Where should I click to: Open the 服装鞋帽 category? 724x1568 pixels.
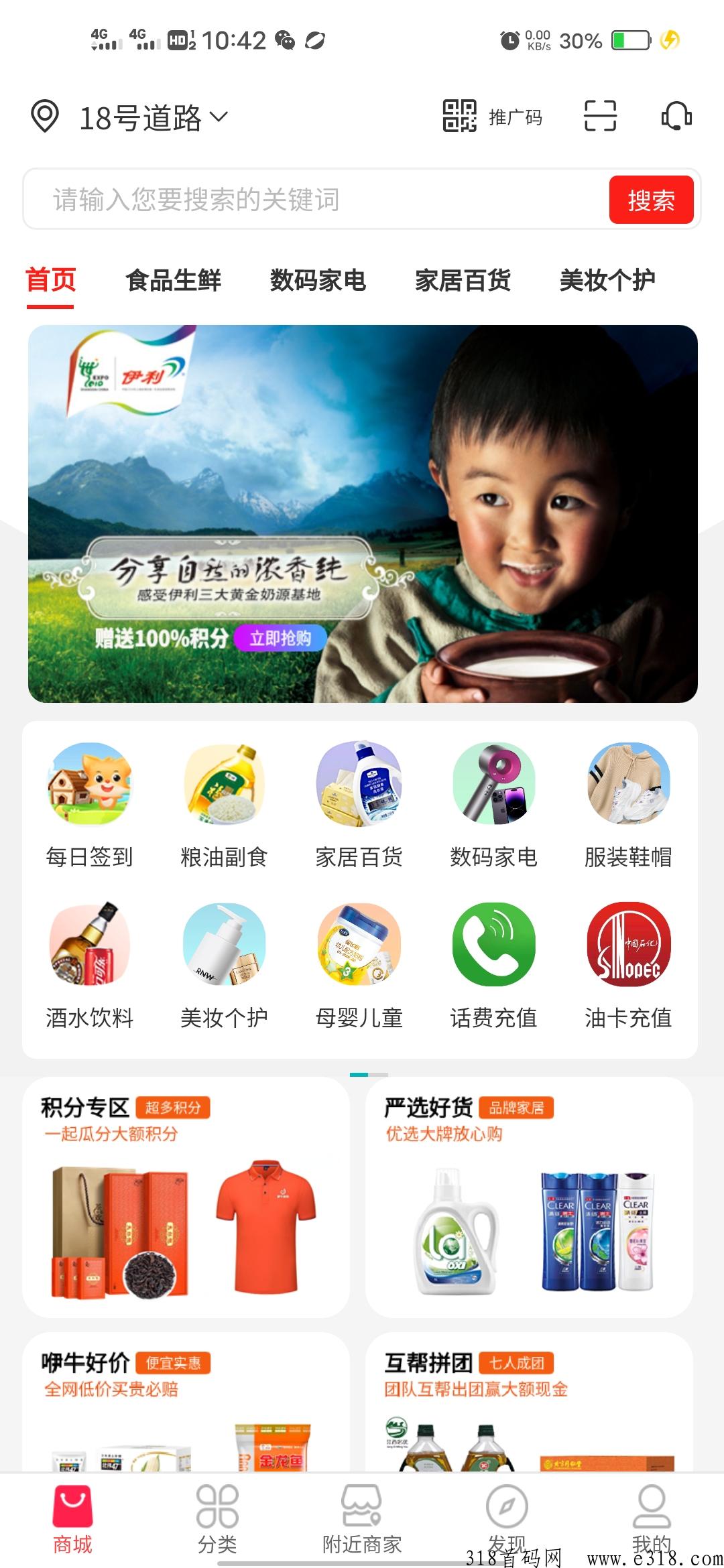[x=628, y=805]
